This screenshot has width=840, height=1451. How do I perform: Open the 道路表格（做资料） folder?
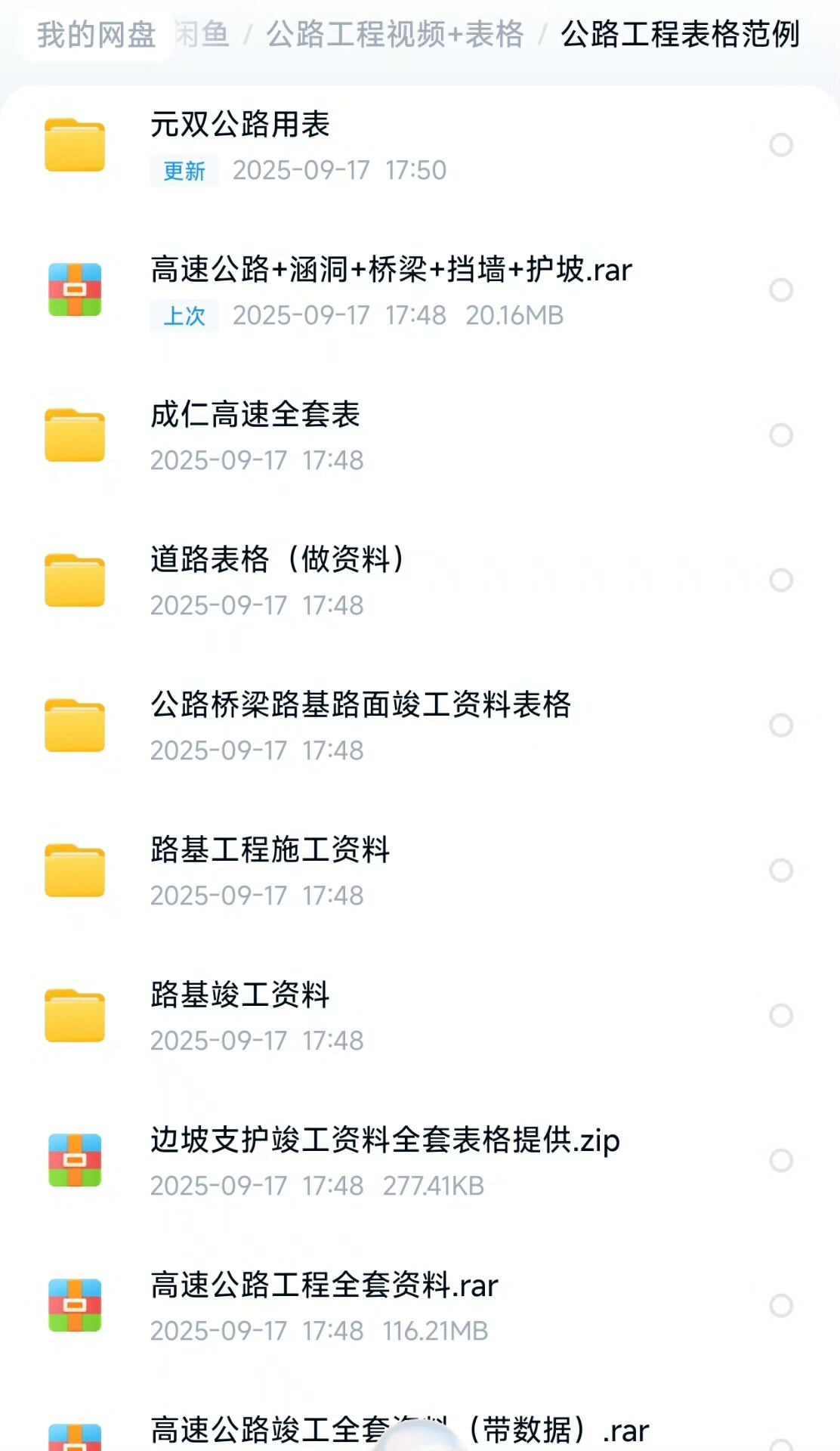coord(276,561)
